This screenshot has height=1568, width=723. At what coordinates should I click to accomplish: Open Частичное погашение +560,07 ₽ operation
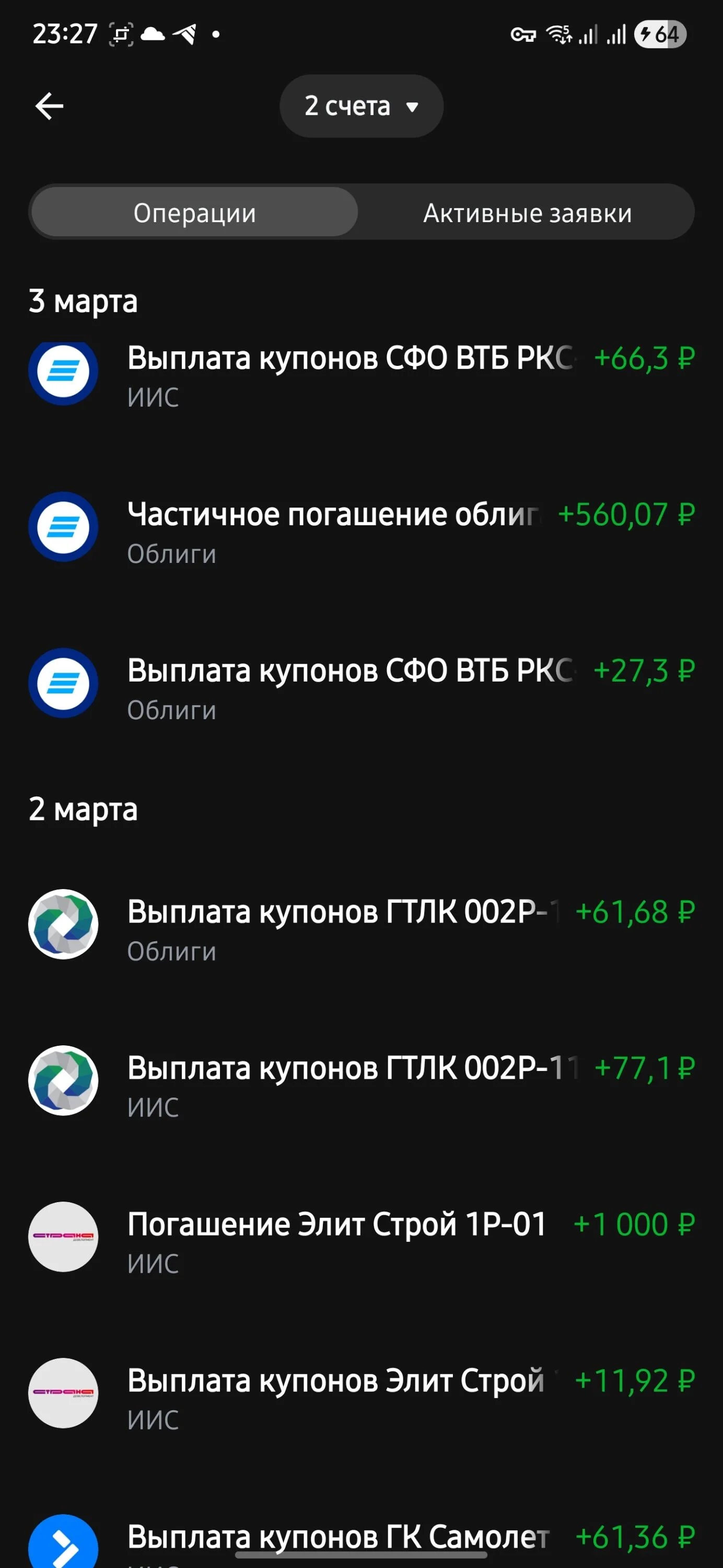coord(361,533)
